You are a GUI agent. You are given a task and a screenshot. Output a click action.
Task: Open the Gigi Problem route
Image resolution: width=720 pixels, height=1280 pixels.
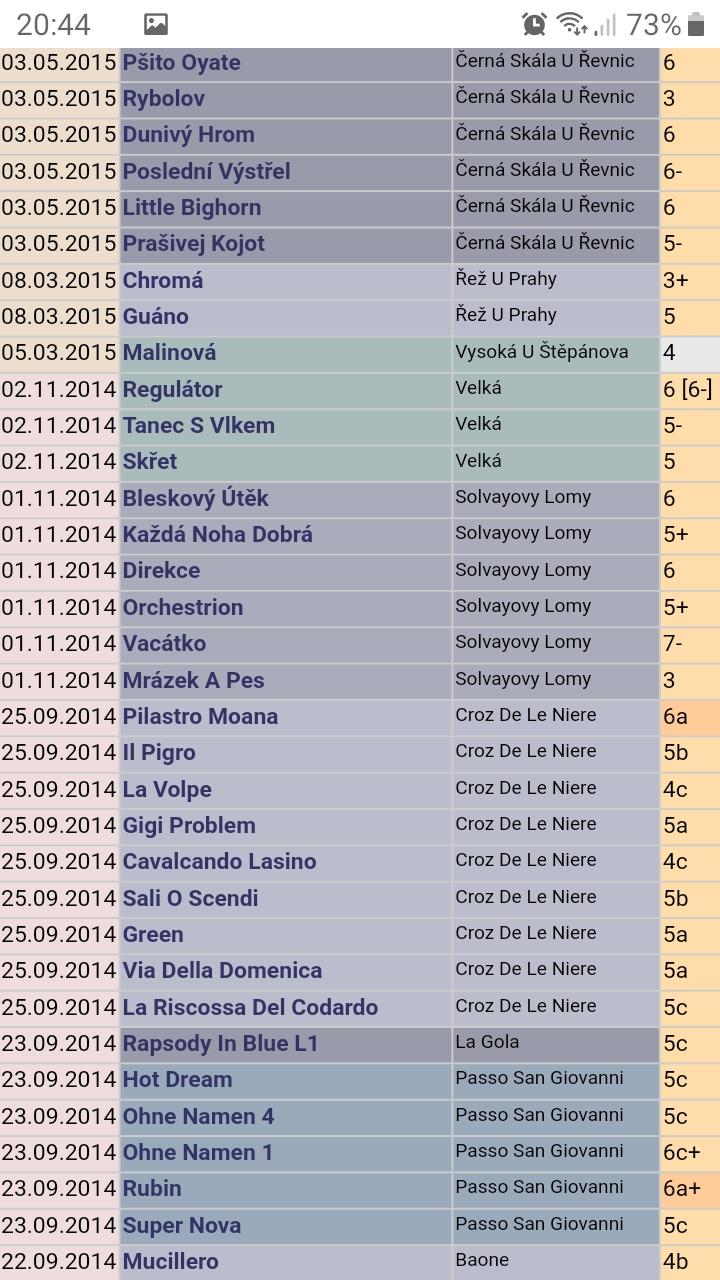189,825
